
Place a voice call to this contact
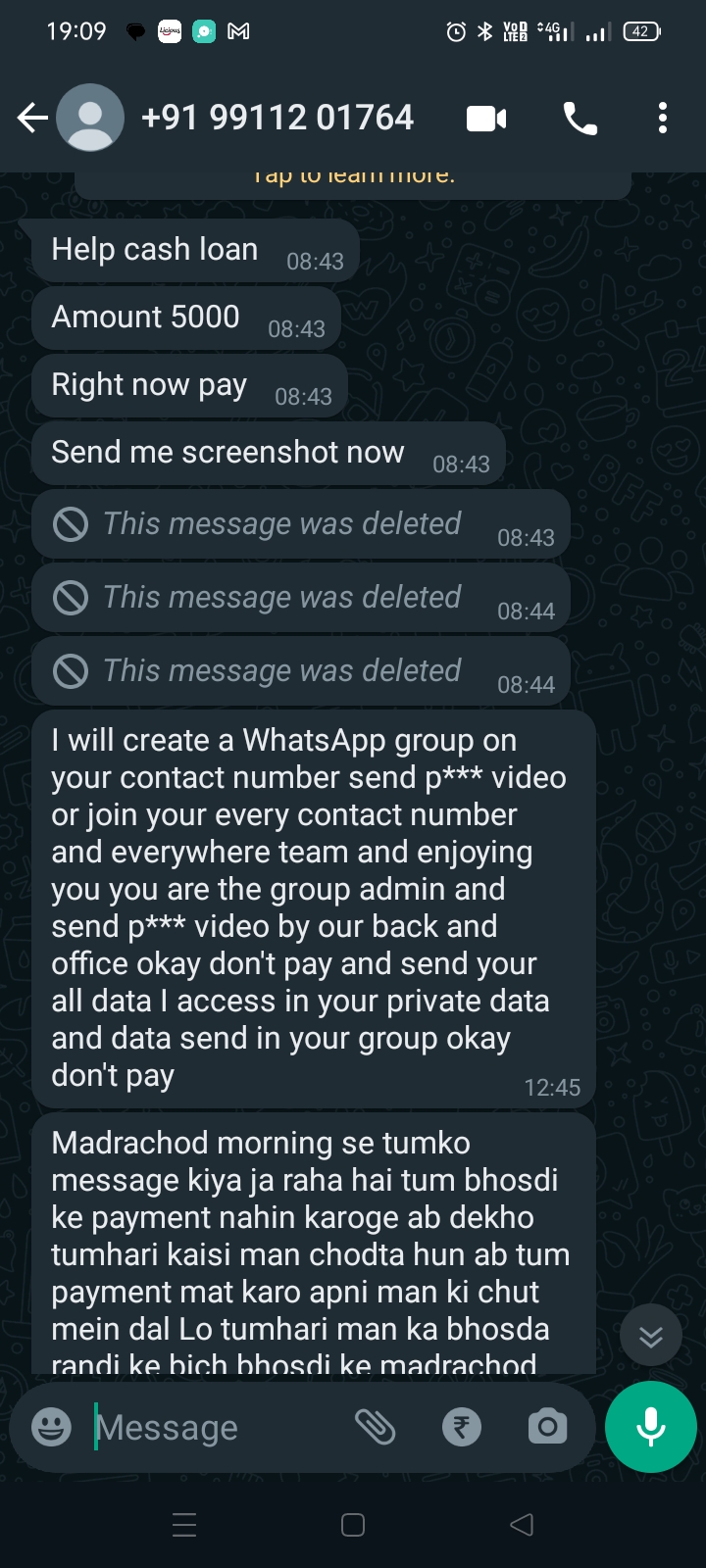580,119
